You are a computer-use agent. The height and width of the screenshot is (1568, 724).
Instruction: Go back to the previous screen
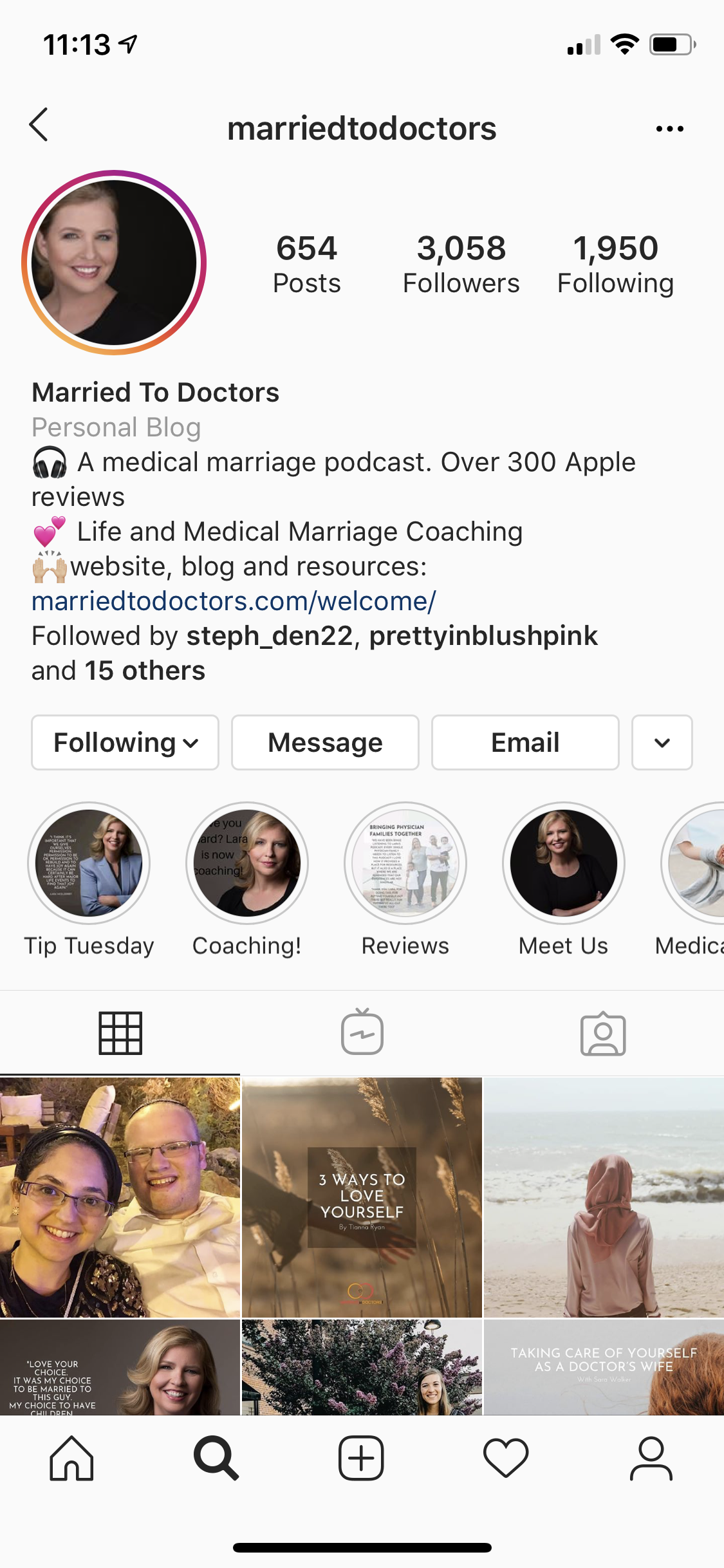tap(39, 125)
